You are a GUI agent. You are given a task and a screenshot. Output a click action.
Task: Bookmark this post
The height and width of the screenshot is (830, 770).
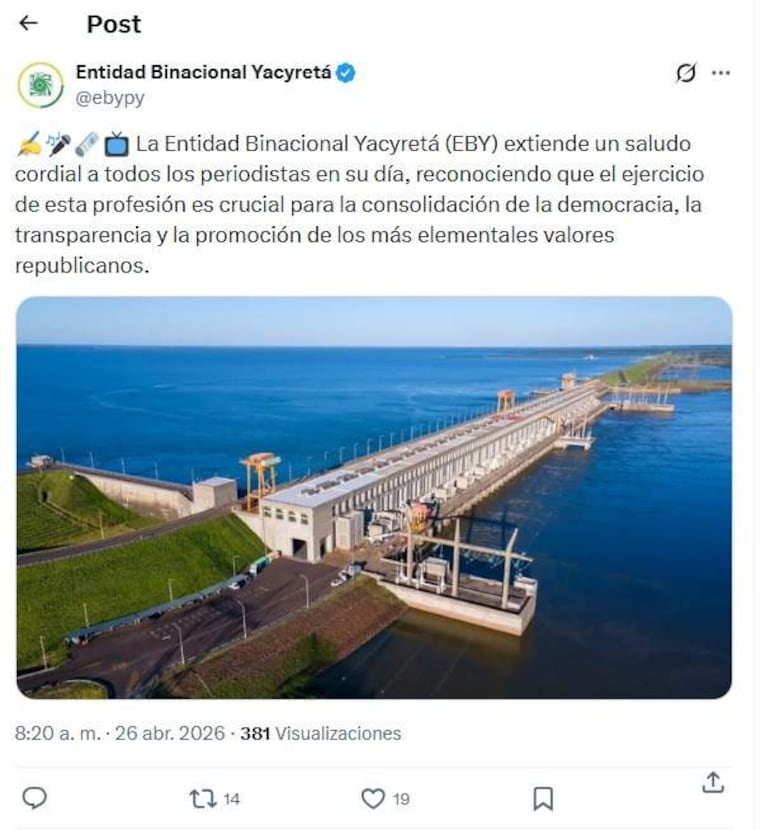(x=543, y=798)
